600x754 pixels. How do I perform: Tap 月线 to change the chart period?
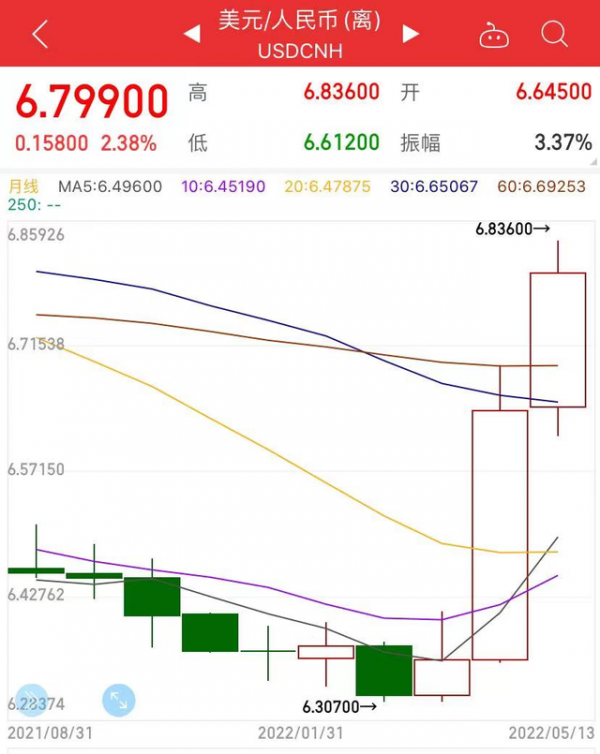[x=23, y=186]
